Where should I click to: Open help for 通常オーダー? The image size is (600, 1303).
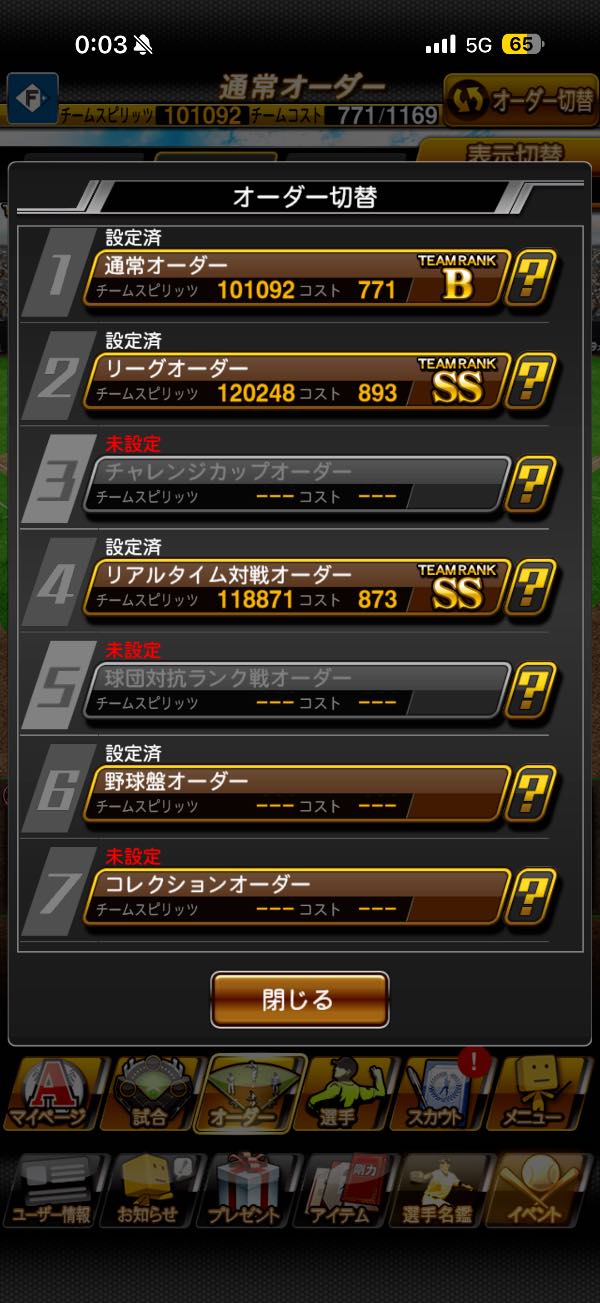tap(531, 277)
